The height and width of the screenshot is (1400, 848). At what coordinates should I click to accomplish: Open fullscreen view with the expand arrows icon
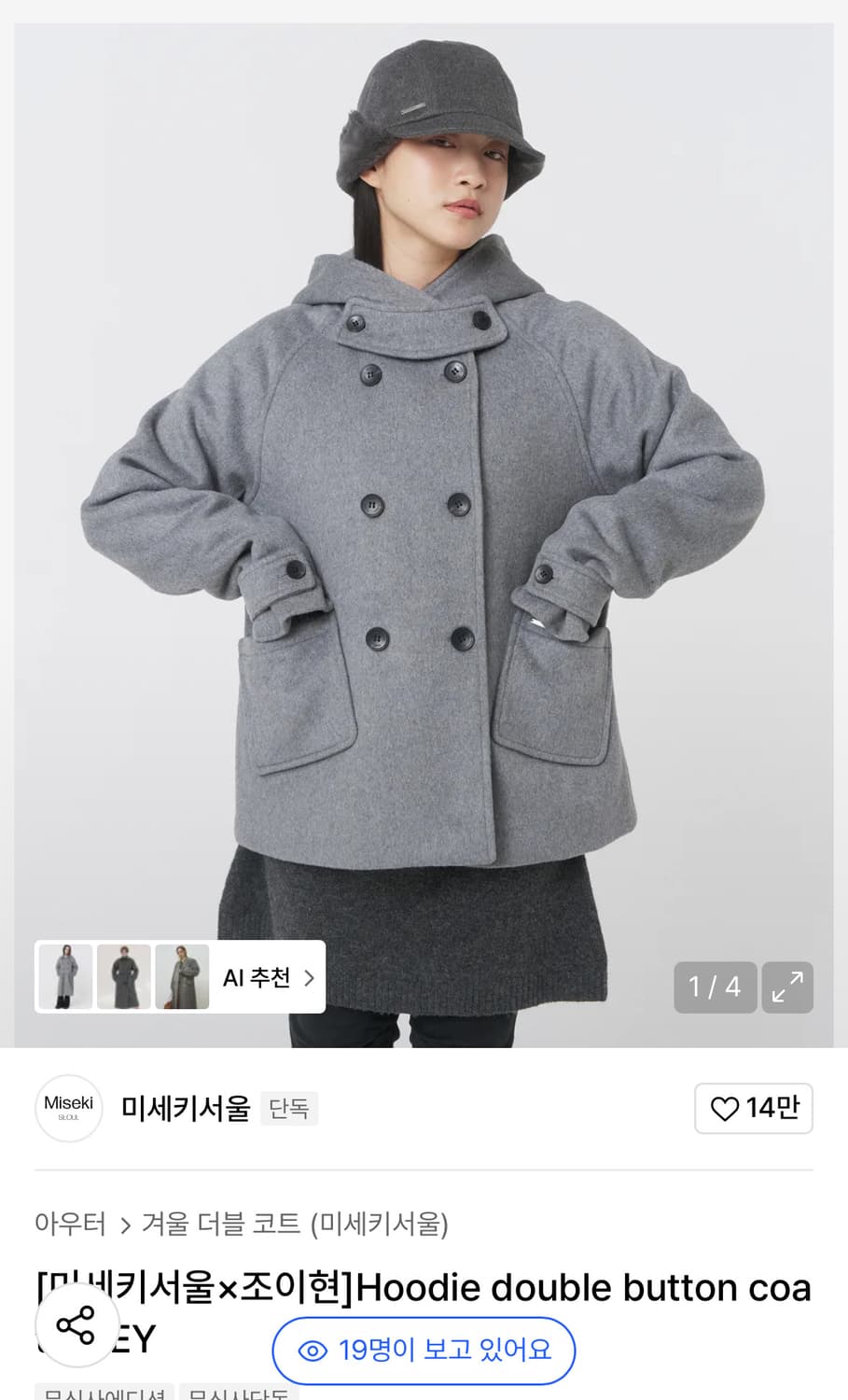click(787, 987)
